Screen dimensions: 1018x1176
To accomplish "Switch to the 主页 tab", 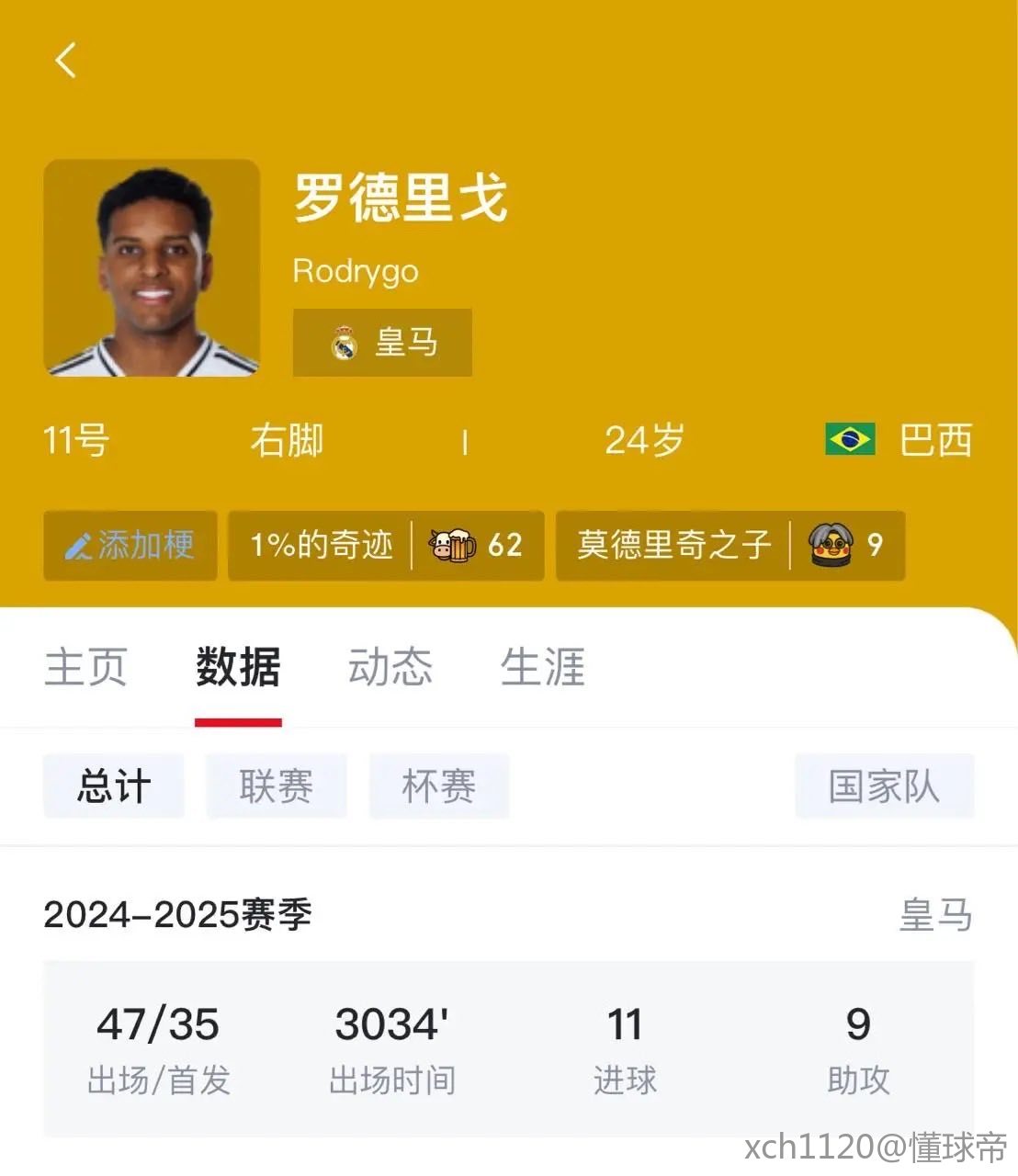I will coord(85,667).
